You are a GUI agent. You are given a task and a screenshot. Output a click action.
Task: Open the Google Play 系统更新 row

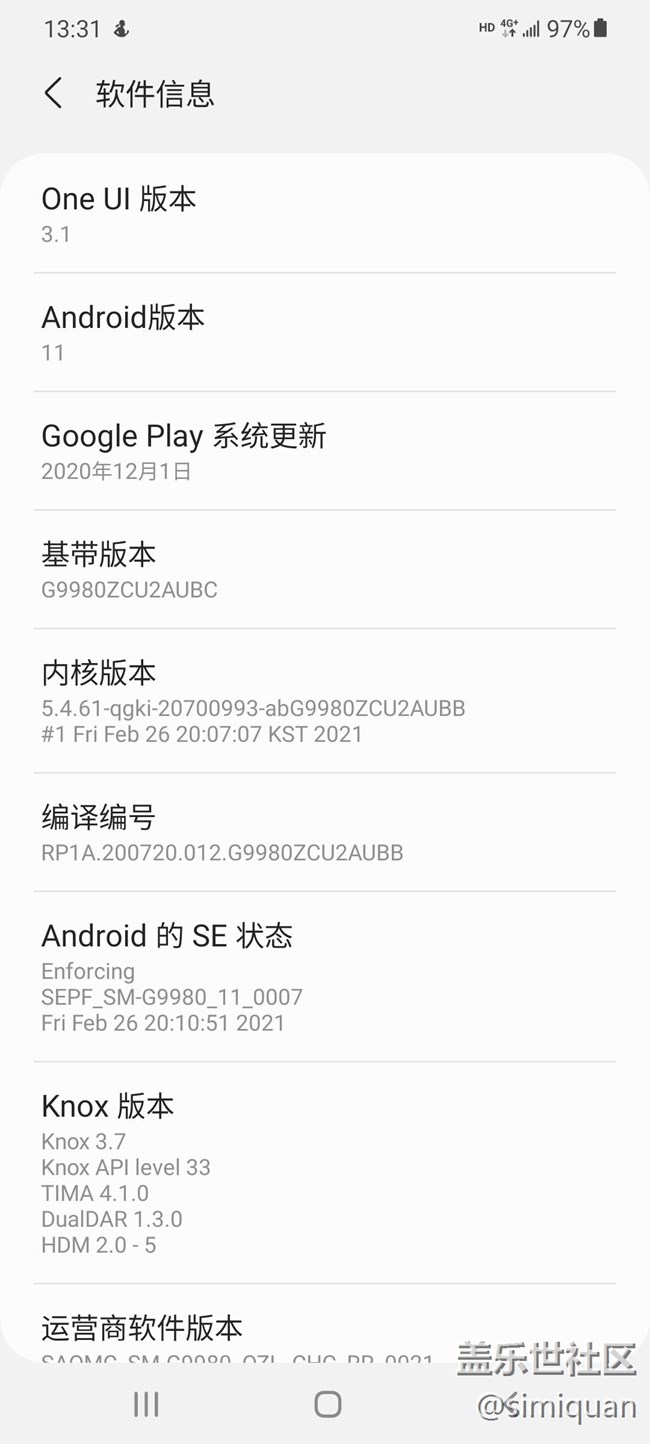[324, 451]
